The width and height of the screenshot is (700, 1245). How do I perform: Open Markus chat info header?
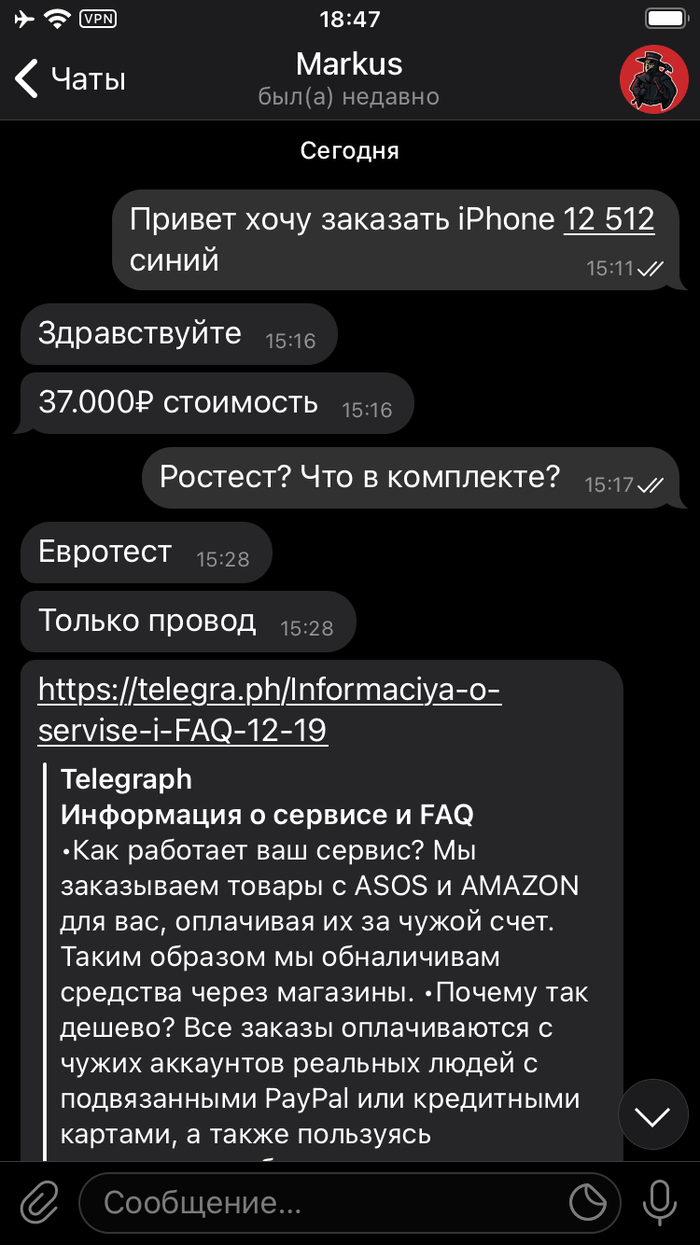tap(349, 78)
